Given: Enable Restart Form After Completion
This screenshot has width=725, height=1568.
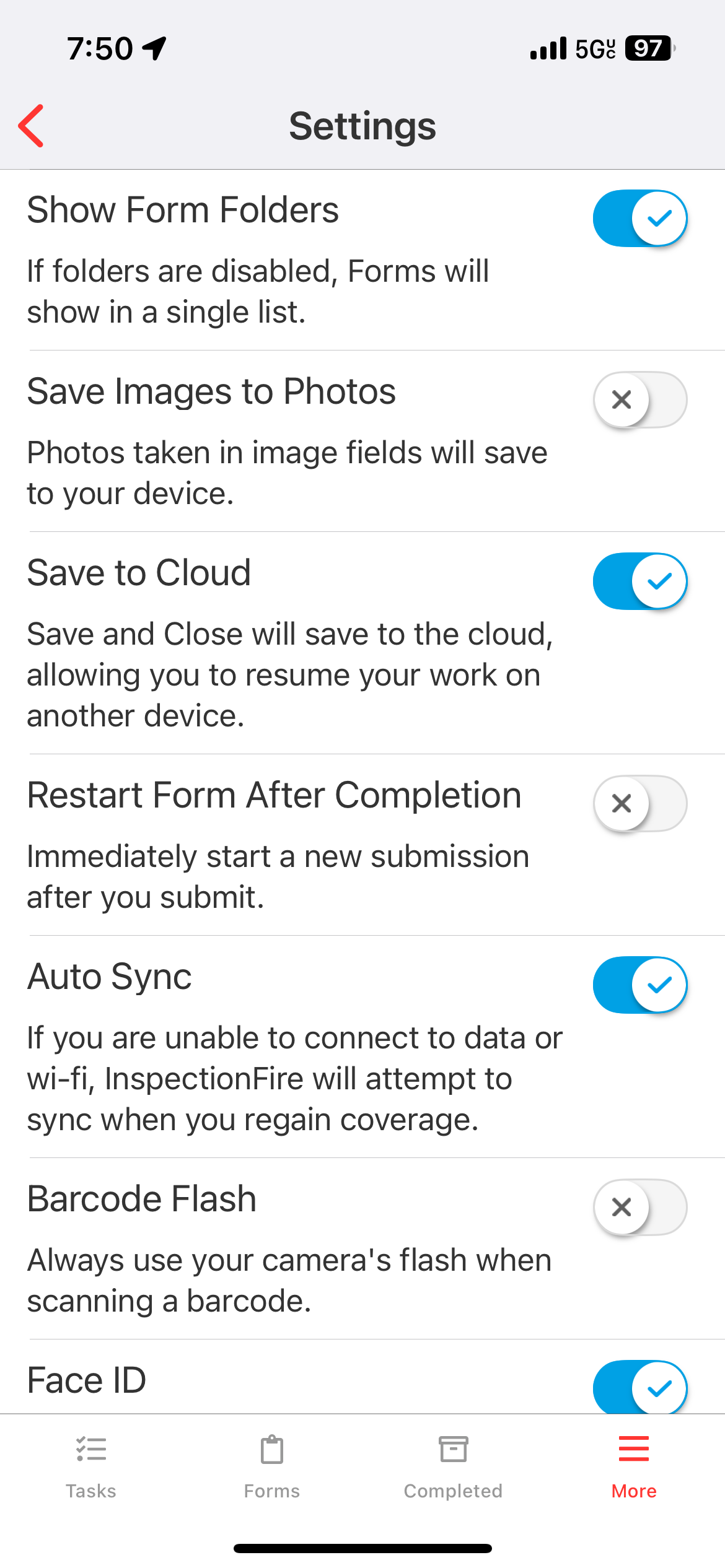Looking at the screenshot, I should (x=640, y=804).
